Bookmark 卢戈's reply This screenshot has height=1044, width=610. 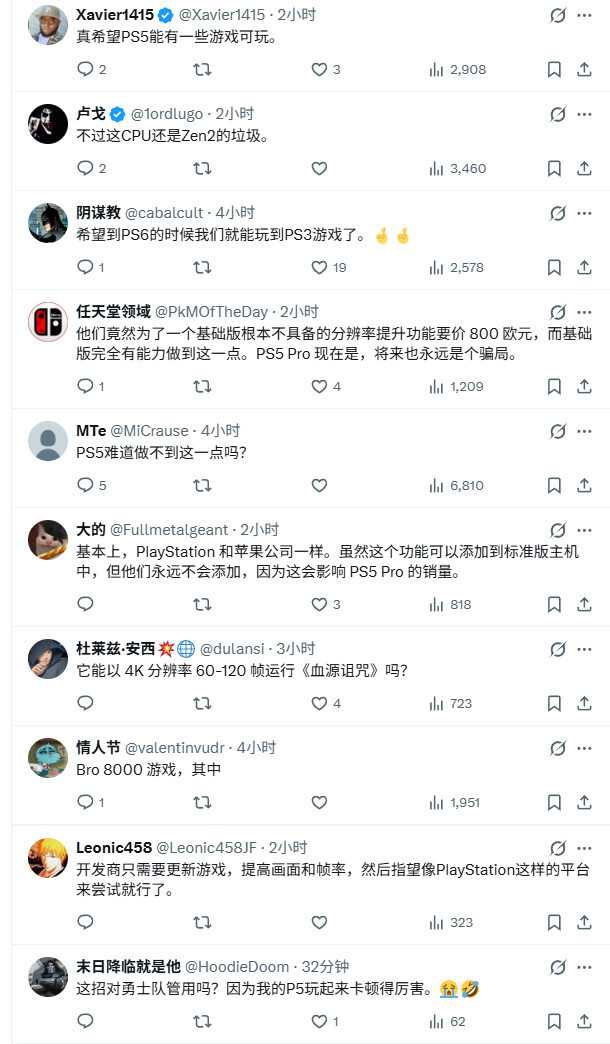[554, 168]
